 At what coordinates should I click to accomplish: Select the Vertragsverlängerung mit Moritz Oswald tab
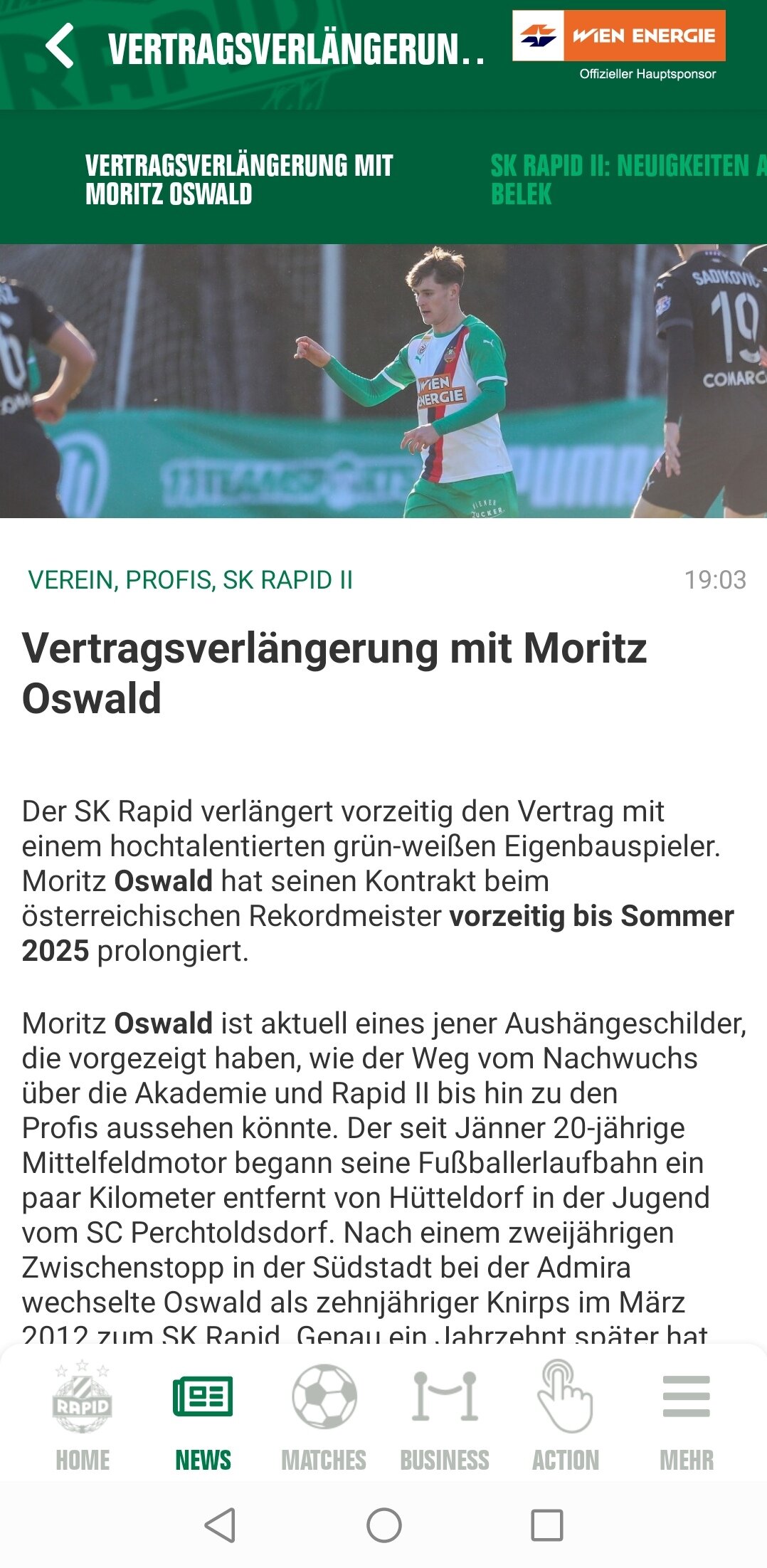tap(239, 180)
